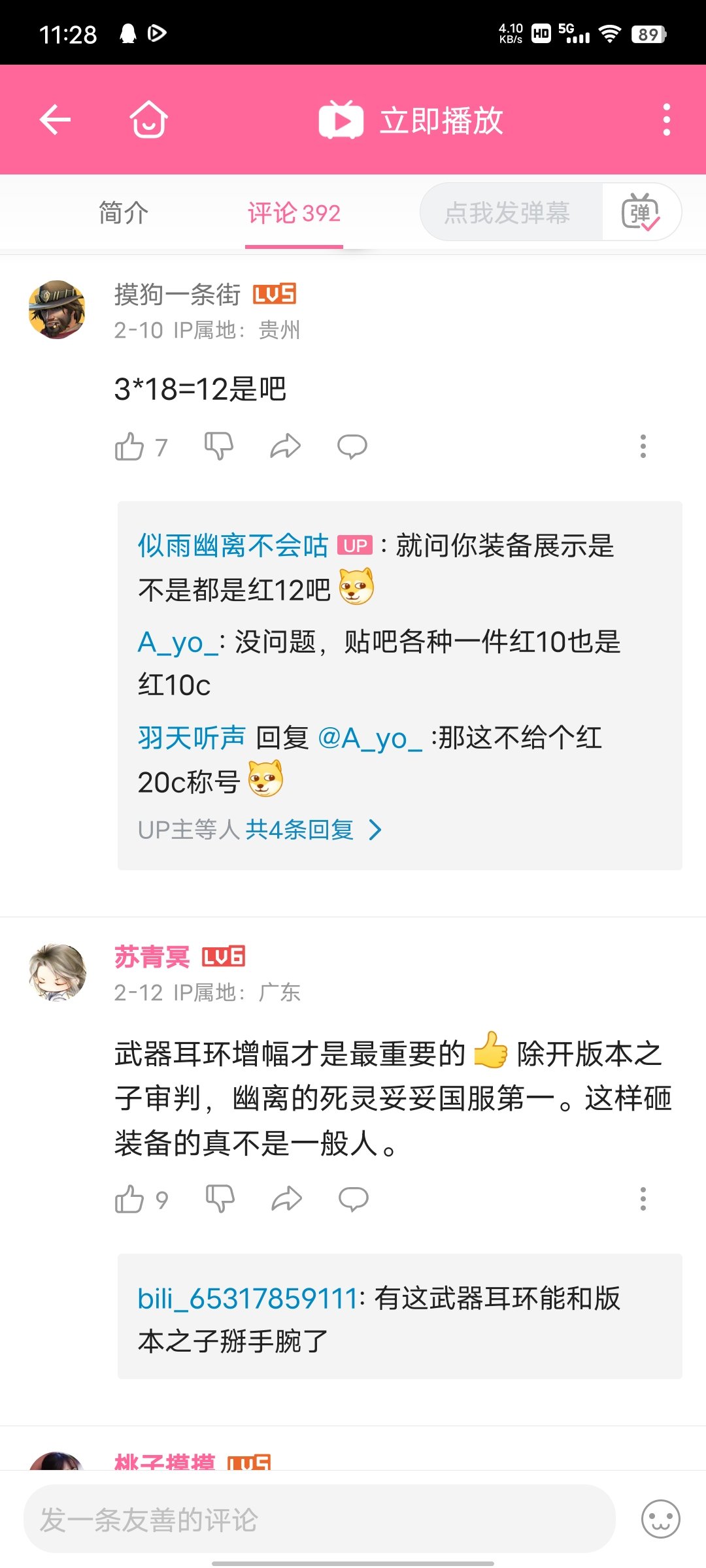This screenshot has width=706, height=1568.
Task: Switch to the 简介 tab
Action: tap(123, 213)
